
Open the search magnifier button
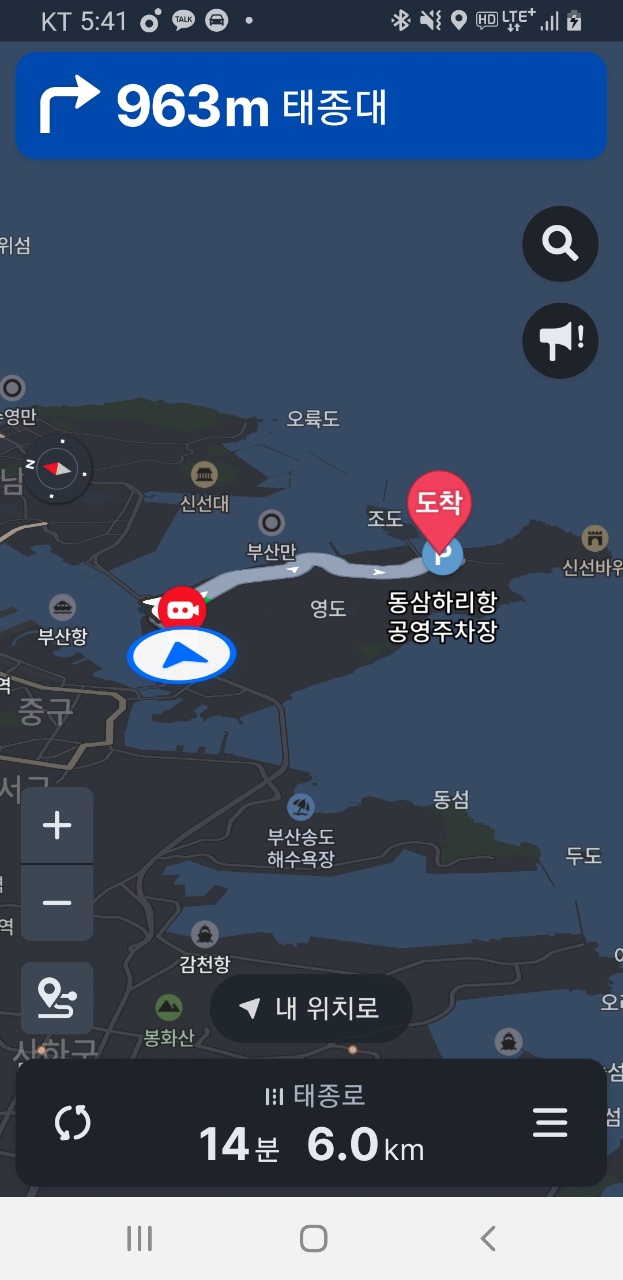(x=560, y=243)
